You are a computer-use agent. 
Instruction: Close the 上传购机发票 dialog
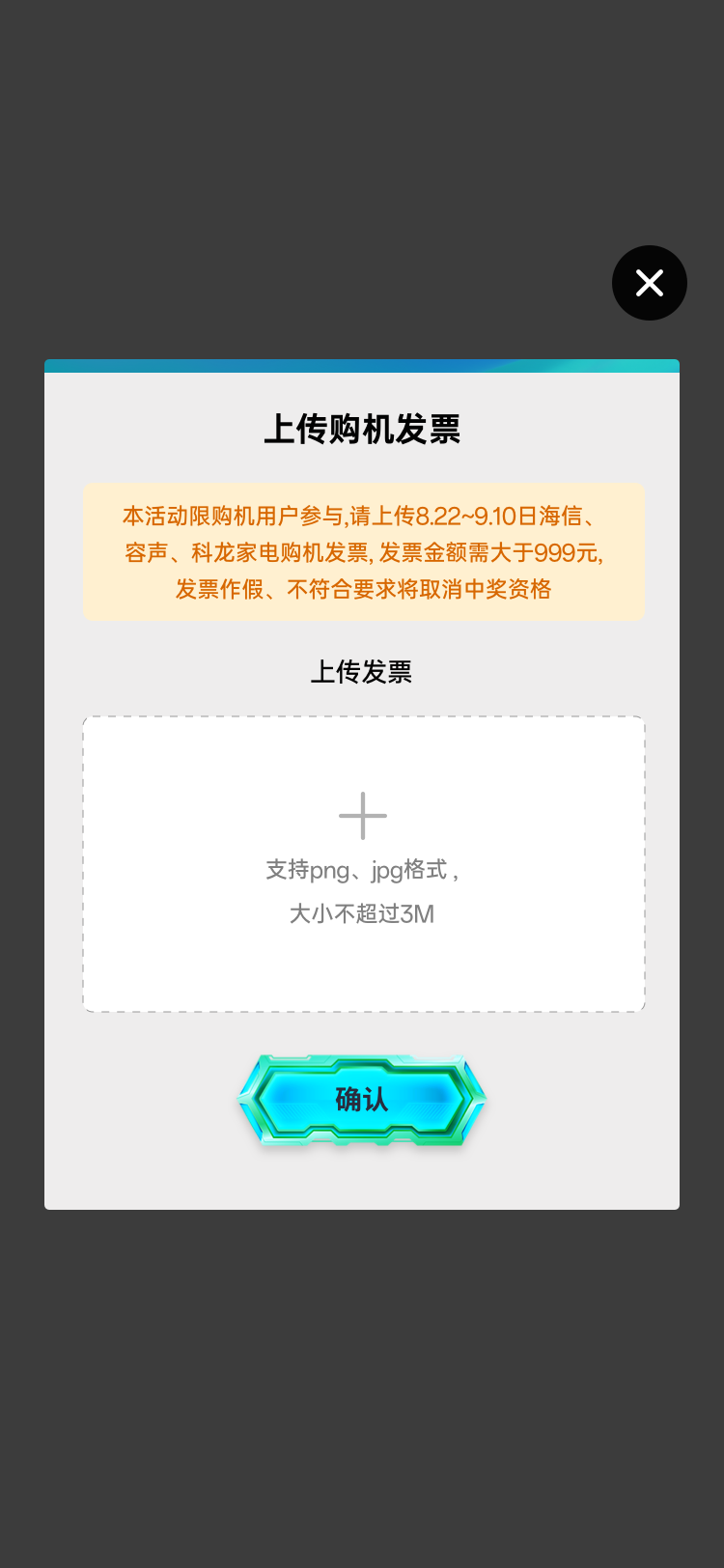[x=650, y=283]
